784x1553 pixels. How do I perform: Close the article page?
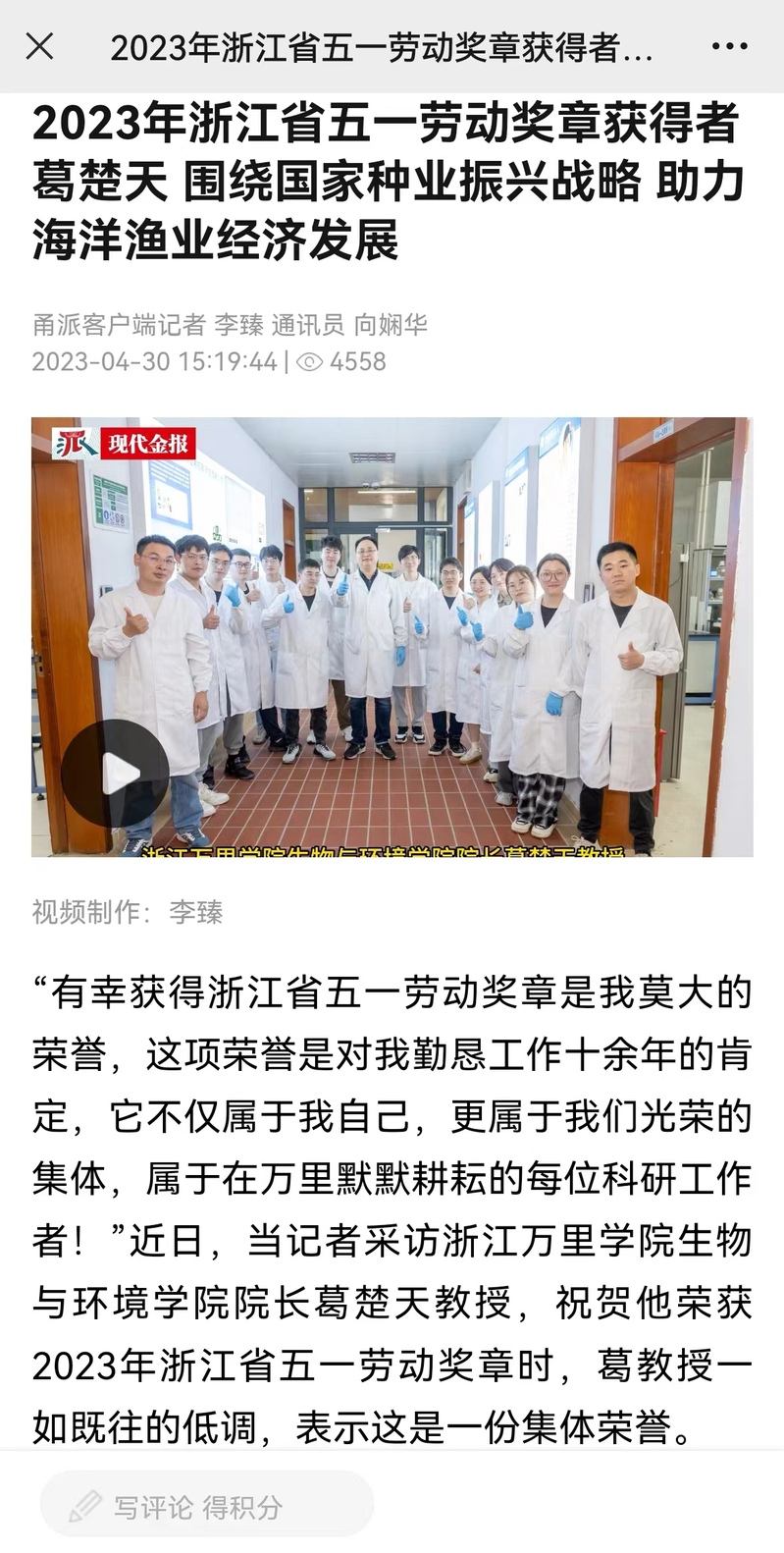coord(39,46)
